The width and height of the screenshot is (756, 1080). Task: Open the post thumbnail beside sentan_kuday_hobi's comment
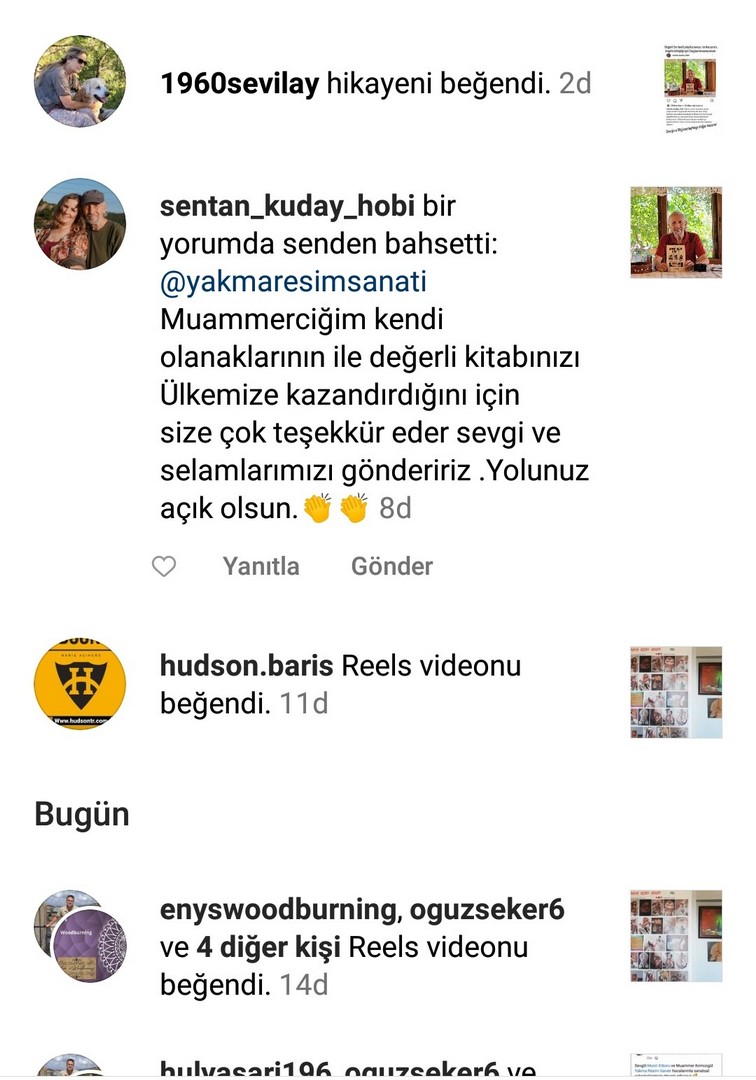point(676,232)
